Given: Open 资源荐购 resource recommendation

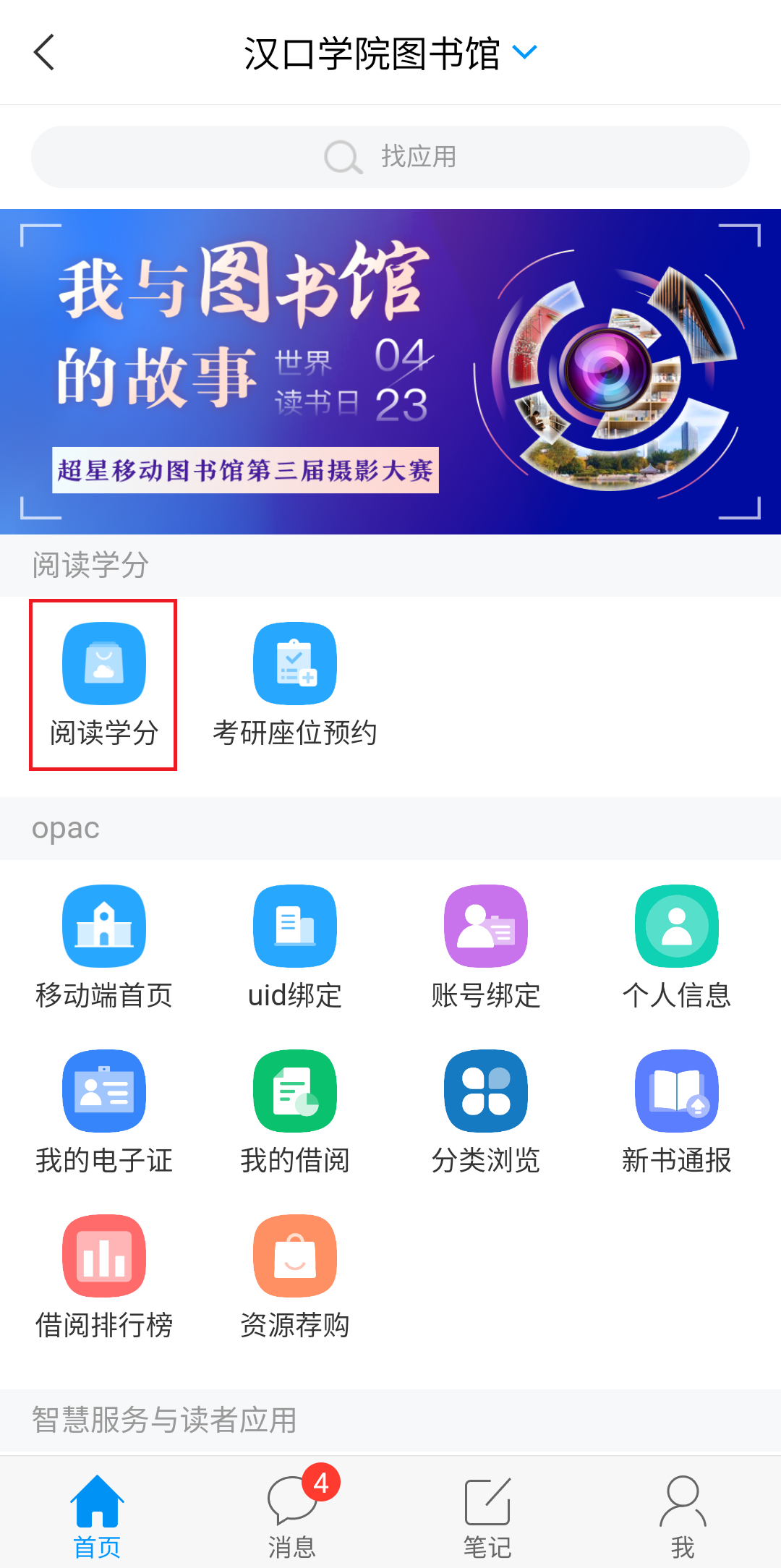Looking at the screenshot, I should coord(294,1277).
